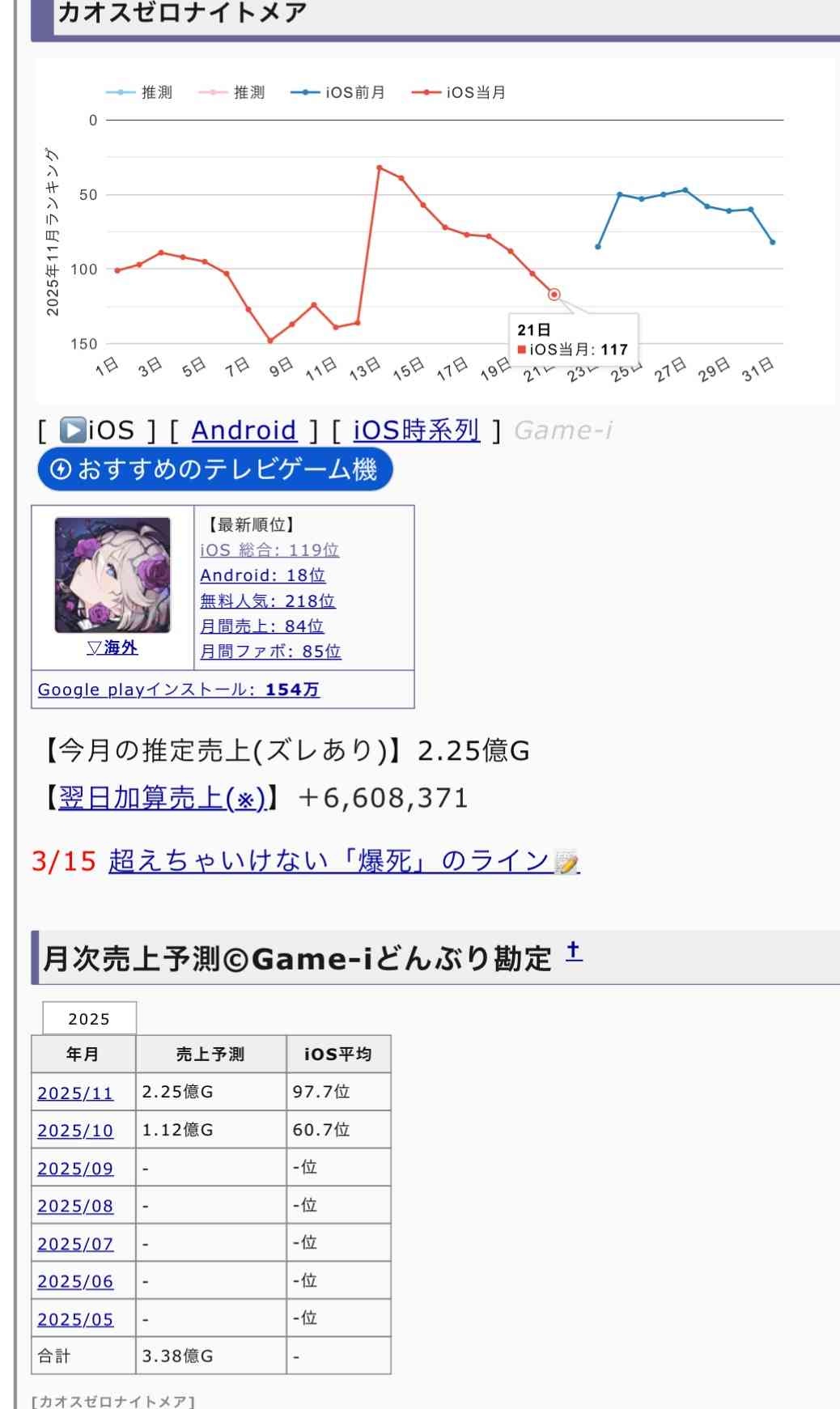Image resolution: width=840 pixels, height=1409 pixels.
Task: Toggle the iOS前月 series in chart legend
Action: coord(338,92)
